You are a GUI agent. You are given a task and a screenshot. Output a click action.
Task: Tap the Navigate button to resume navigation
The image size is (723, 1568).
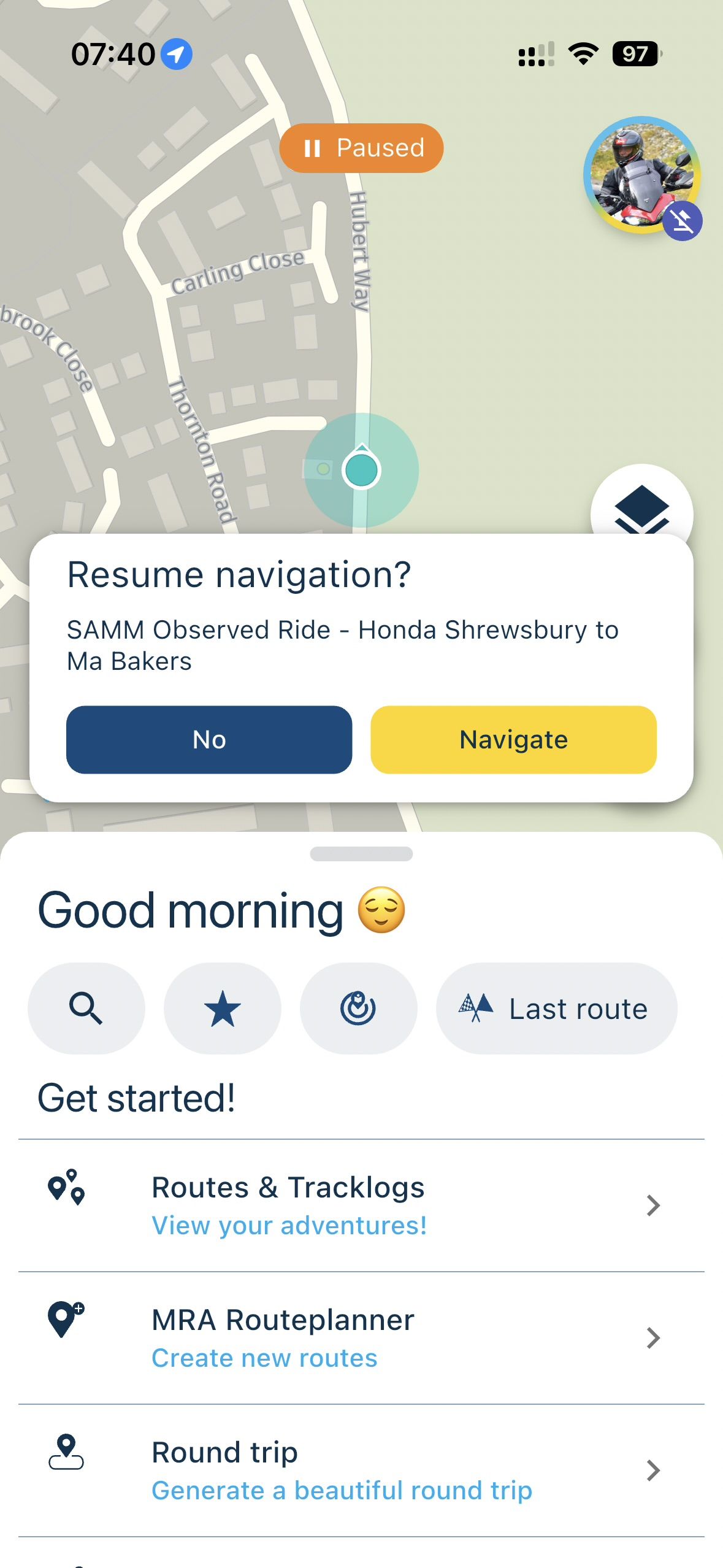click(x=513, y=739)
